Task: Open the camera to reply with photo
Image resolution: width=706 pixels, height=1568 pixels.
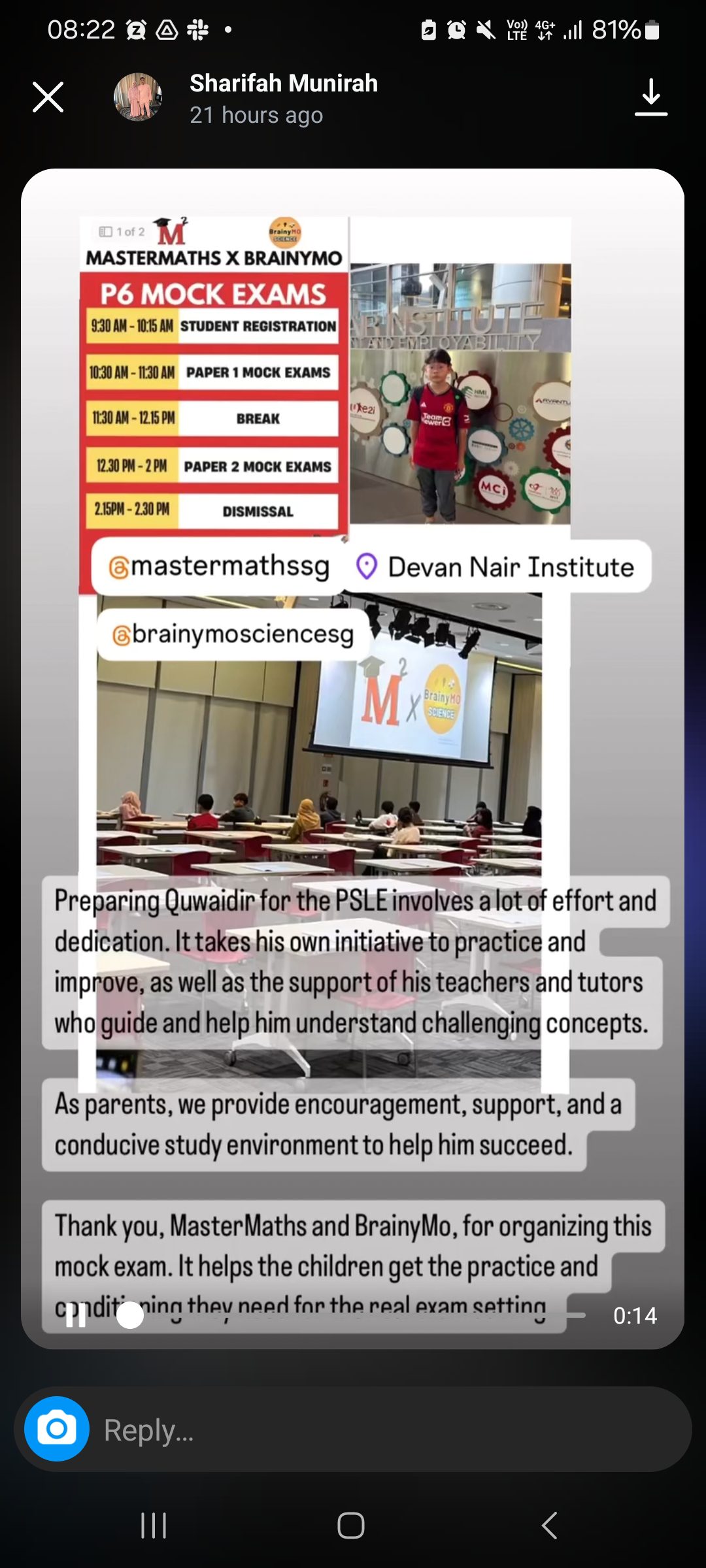Action: tap(57, 1429)
